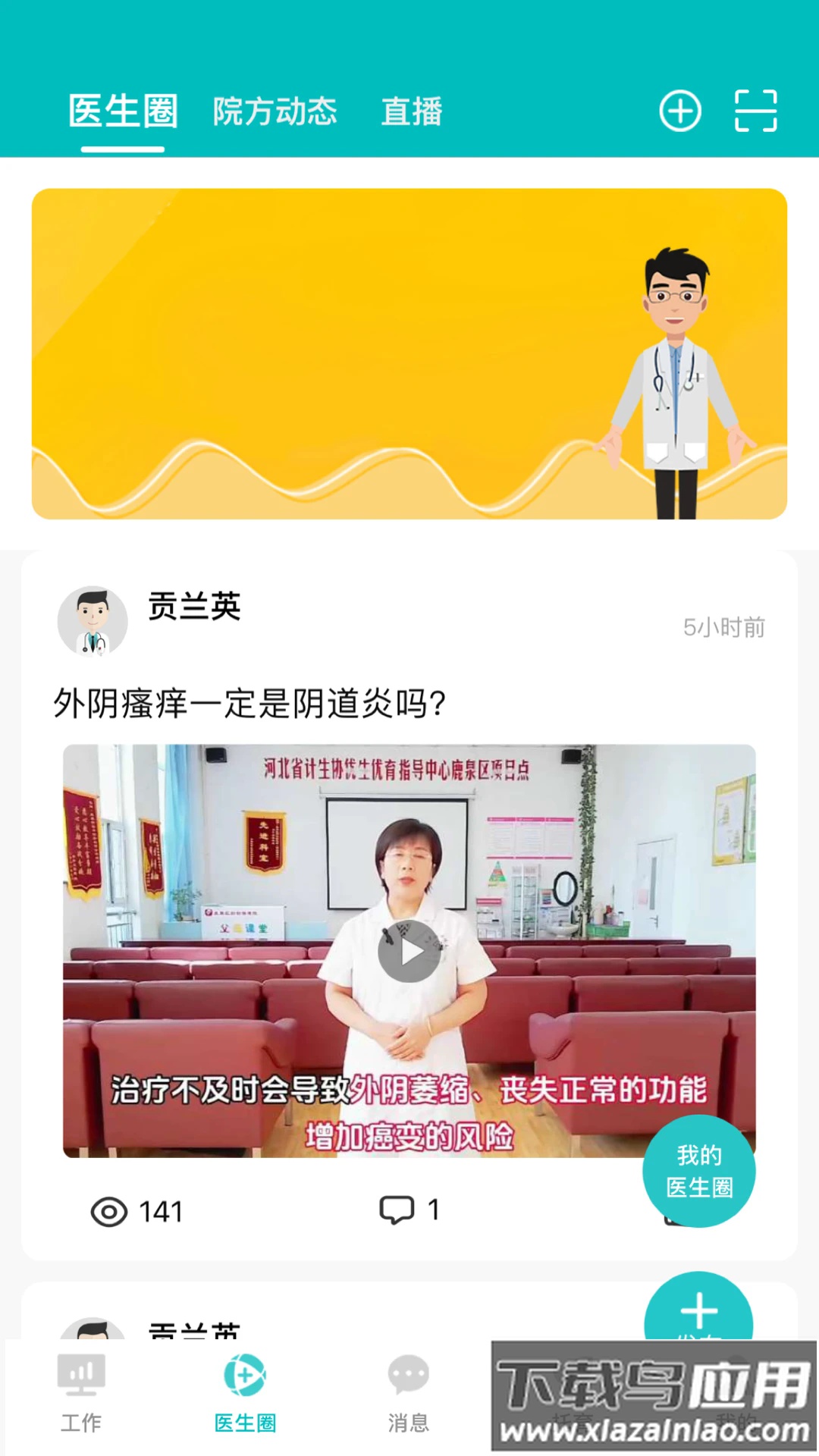
Task: Switch to the 院方动态 tab
Action: tap(276, 111)
